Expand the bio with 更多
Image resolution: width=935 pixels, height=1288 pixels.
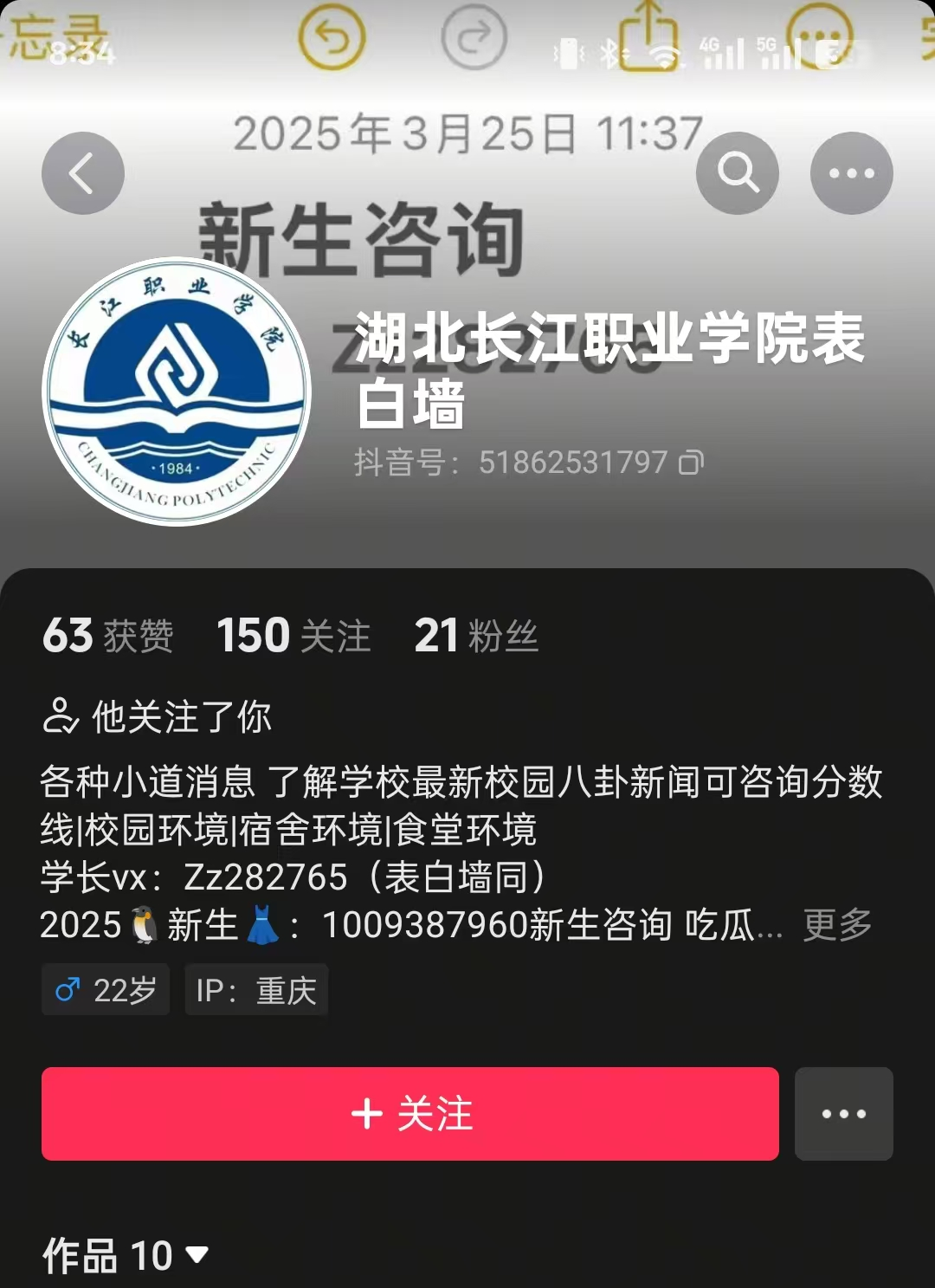point(836,925)
